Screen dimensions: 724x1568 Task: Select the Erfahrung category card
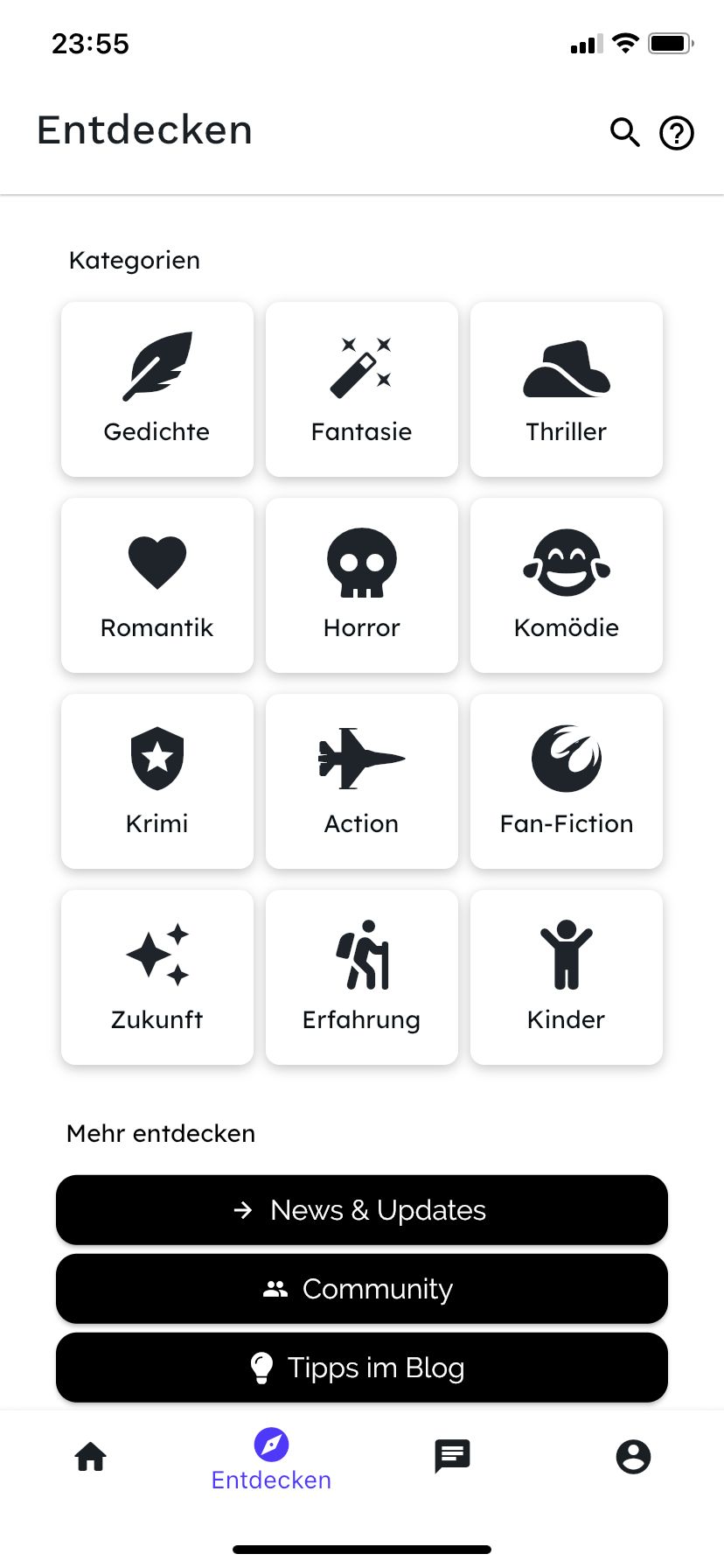[362, 977]
